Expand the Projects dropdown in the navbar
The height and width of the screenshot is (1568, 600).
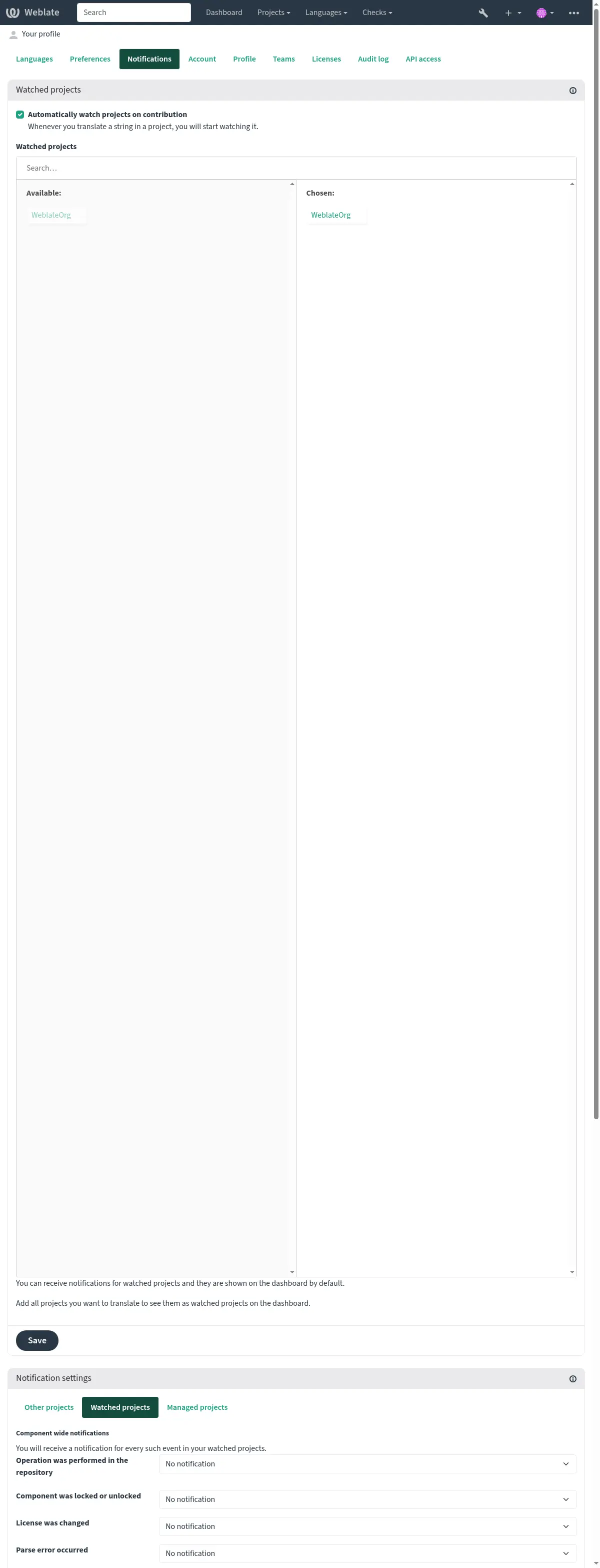[273, 12]
